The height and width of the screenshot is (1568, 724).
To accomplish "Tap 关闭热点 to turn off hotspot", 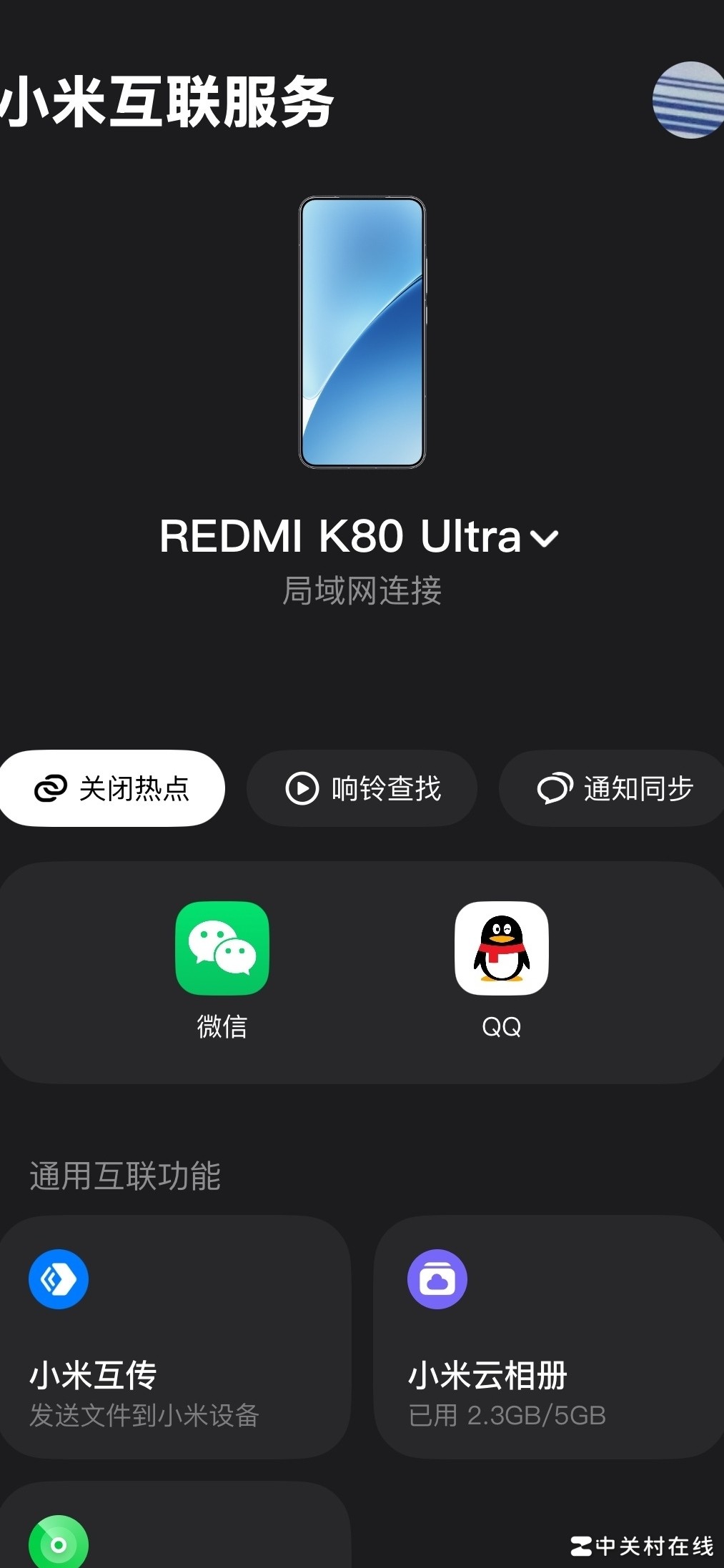I will [112, 788].
